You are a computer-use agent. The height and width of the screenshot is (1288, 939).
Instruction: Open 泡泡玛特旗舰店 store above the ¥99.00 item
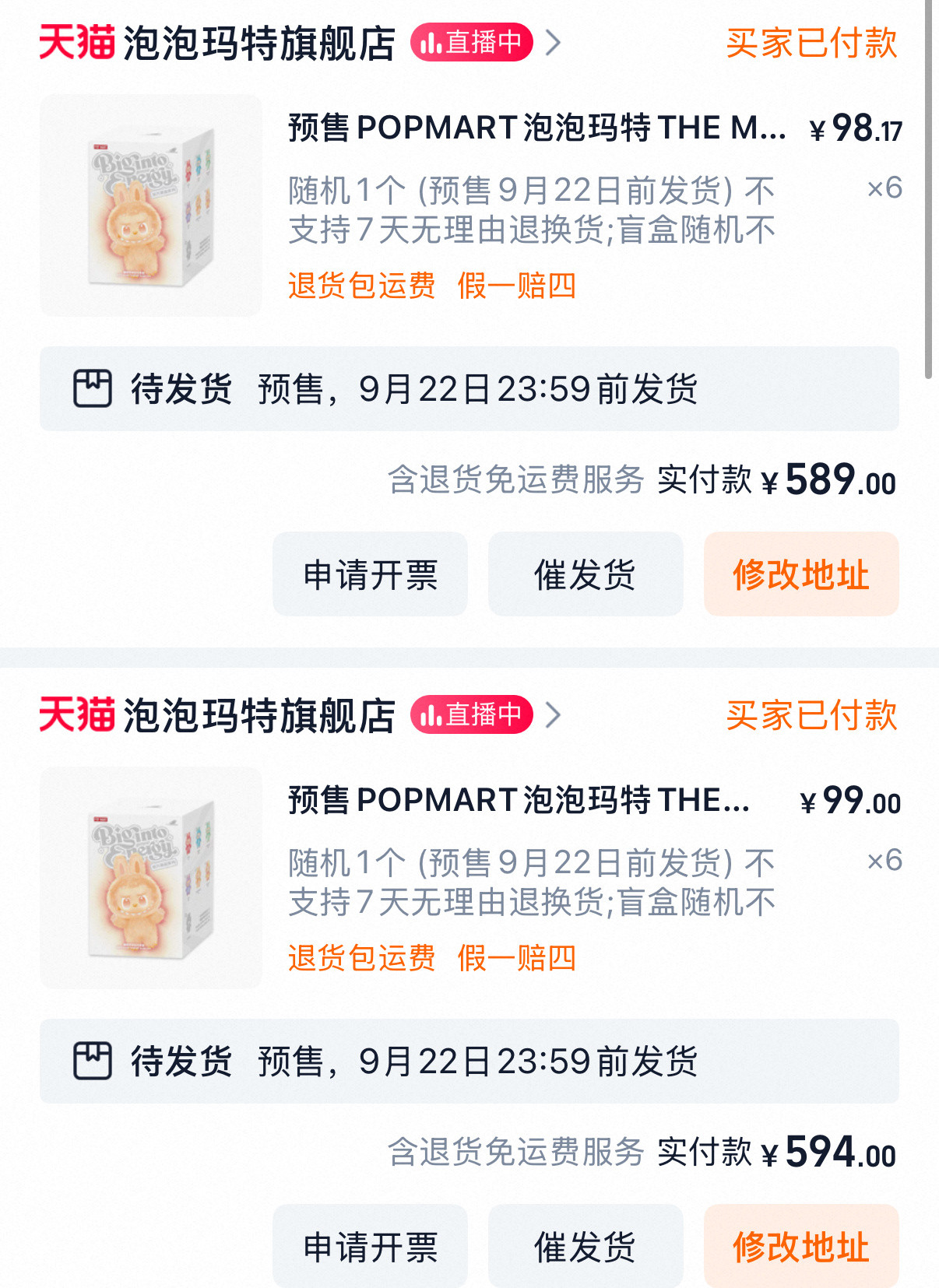pos(258,716)
